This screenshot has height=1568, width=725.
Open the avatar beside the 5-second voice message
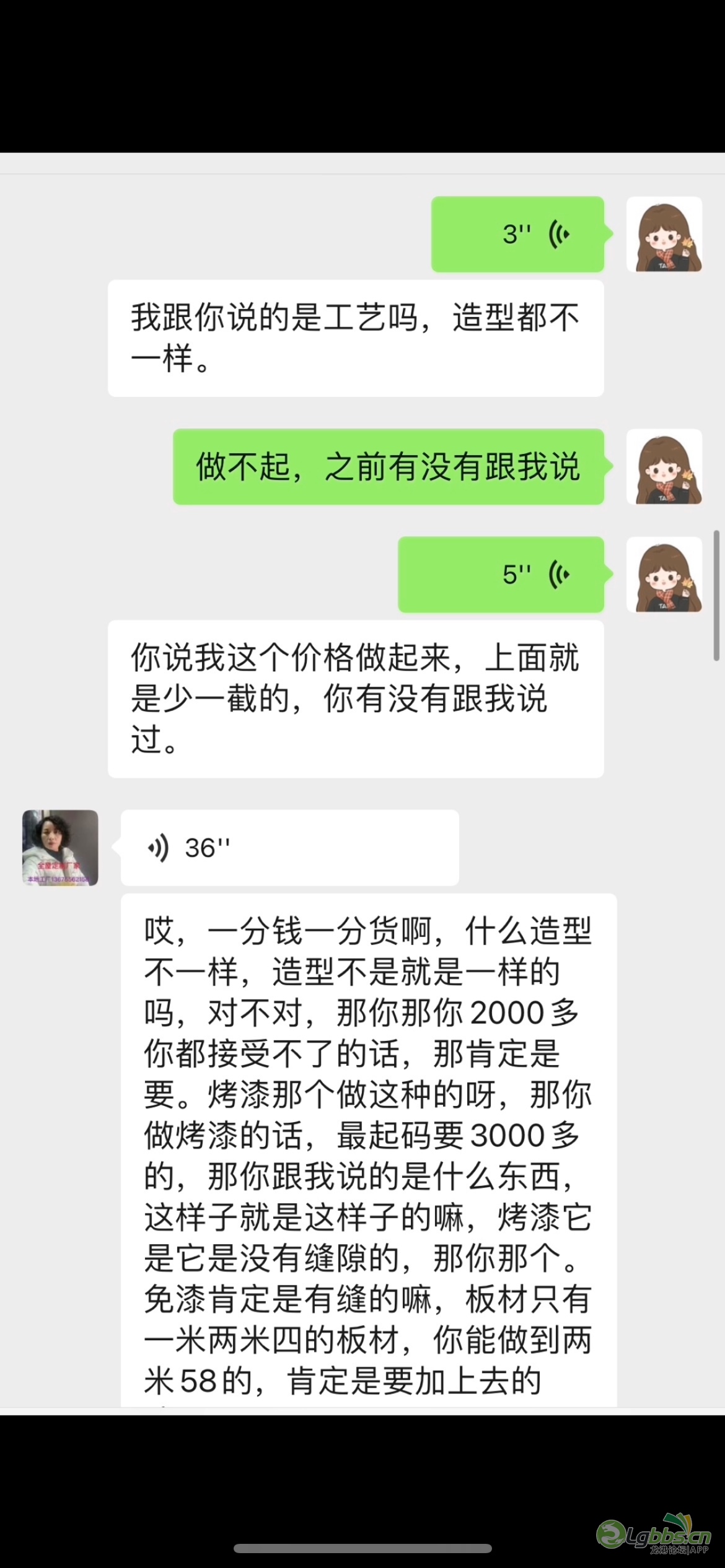664,575
